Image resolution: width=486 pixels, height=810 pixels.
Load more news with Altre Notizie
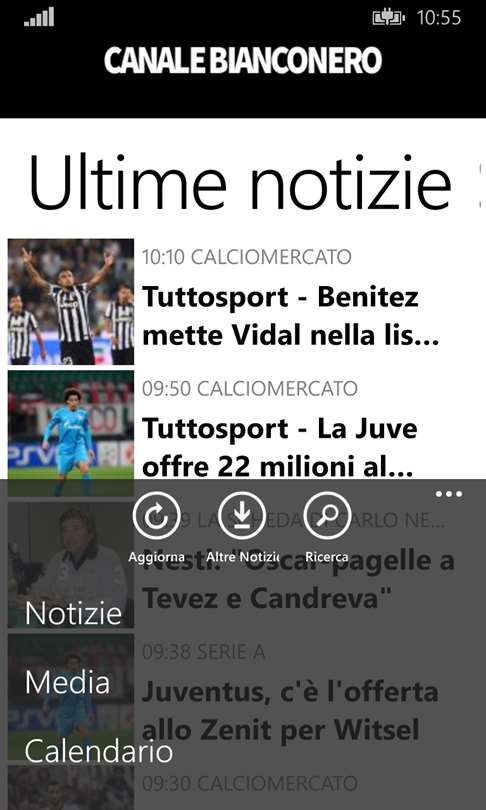tap(242, 516)
